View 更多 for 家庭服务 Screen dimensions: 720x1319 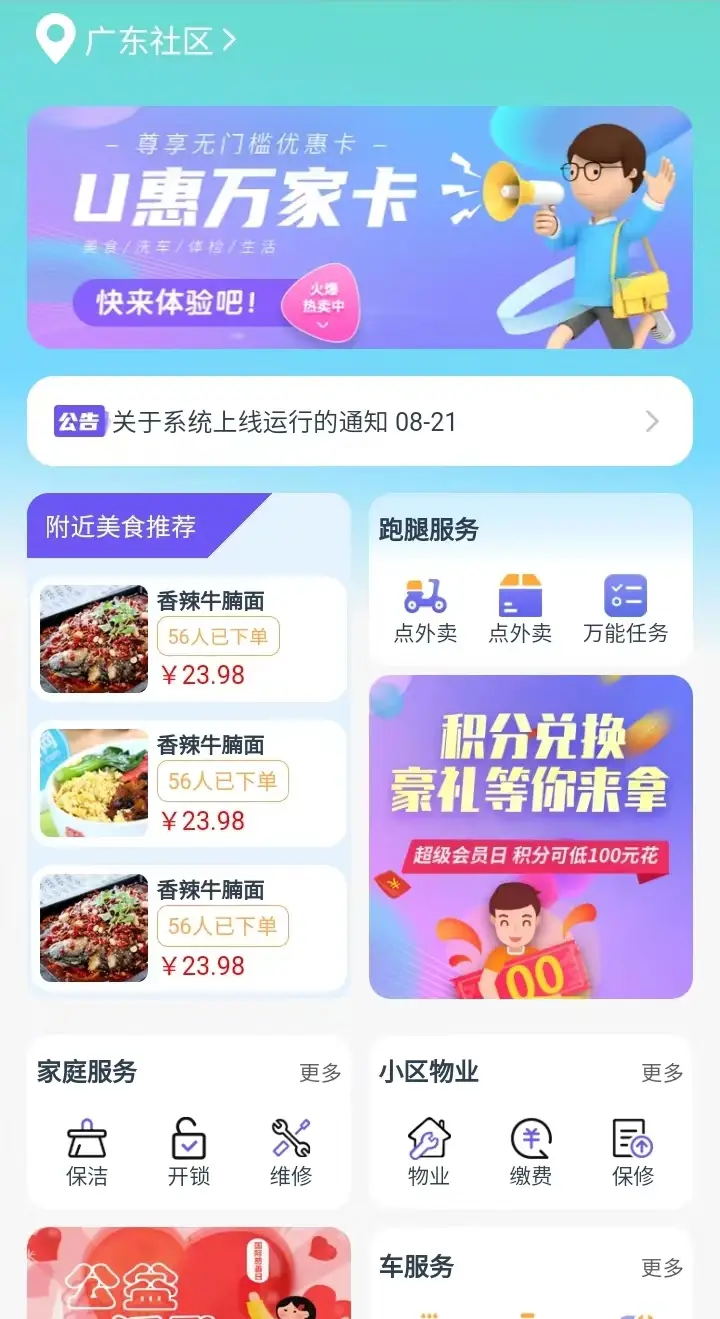tap(320, 1073)
